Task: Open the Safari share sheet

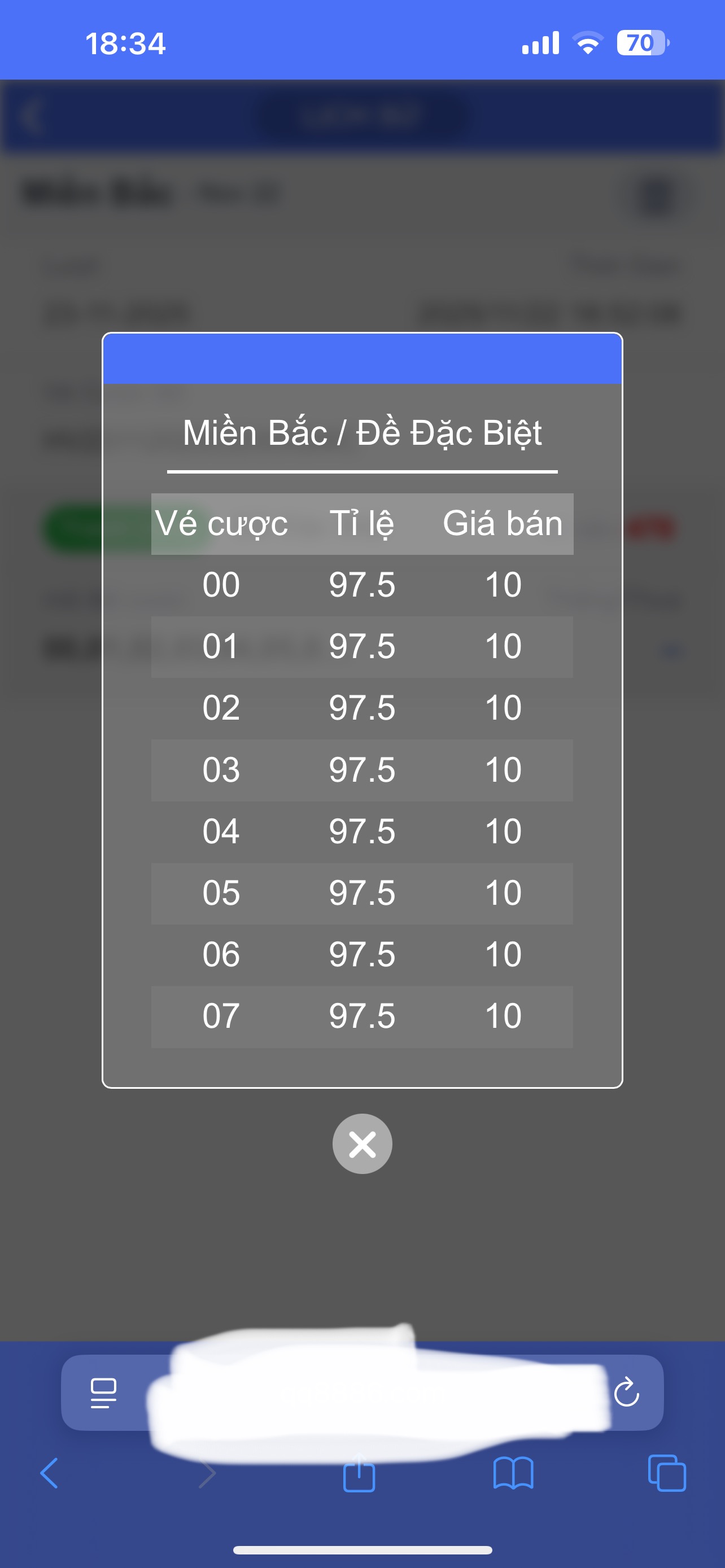Action: (359, 1474)
